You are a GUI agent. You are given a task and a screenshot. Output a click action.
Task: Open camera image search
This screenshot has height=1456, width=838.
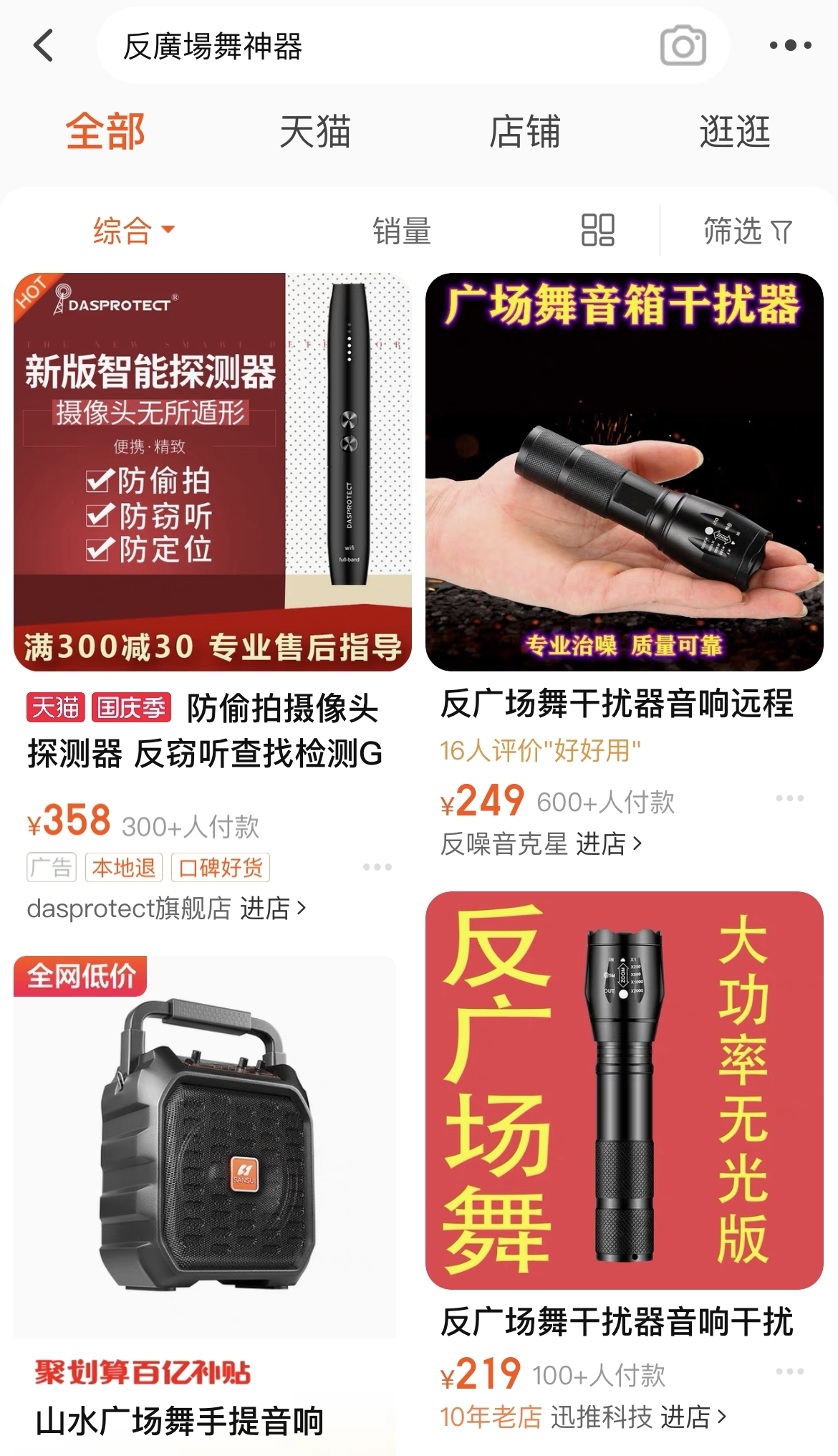(683, 47)
